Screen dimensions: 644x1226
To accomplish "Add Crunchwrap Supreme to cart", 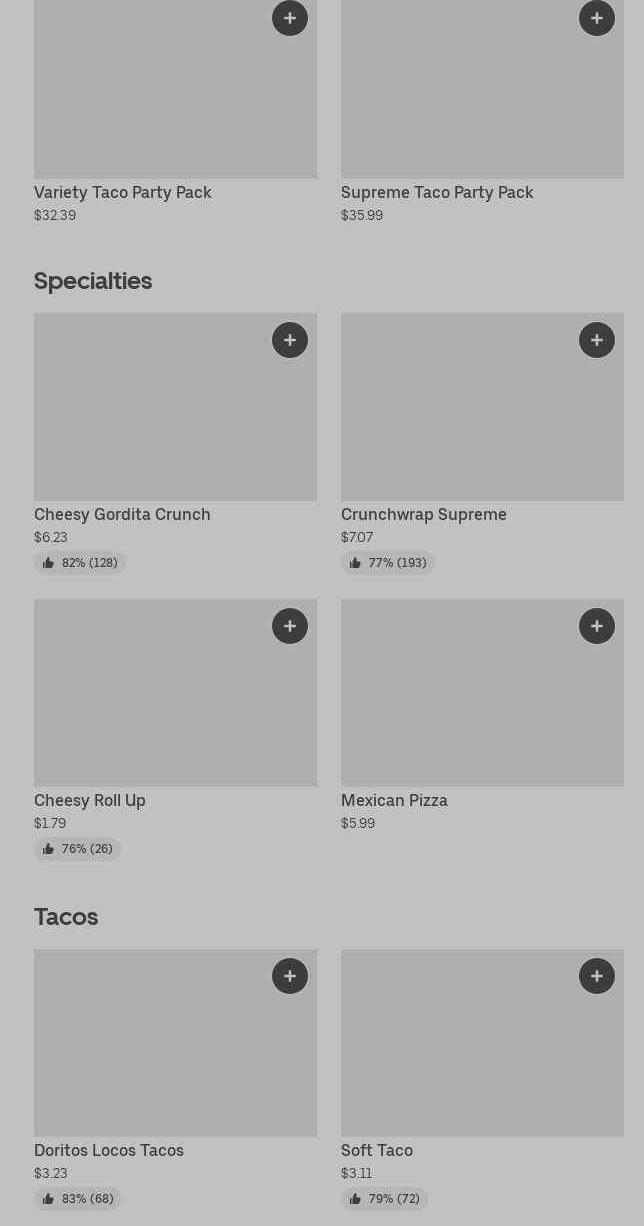I will coord(597,340).
